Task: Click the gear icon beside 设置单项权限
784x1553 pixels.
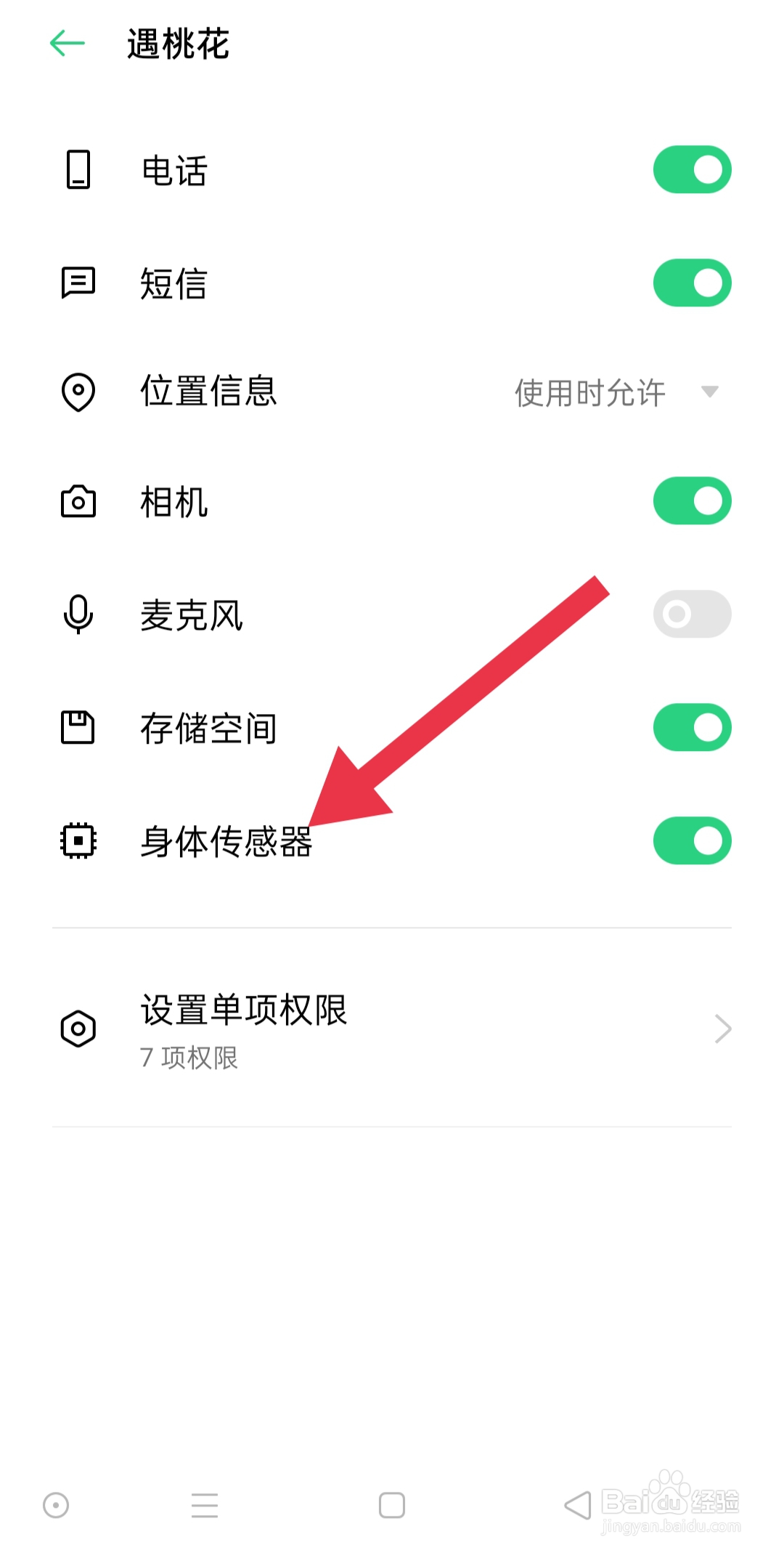Action: coord(78,1028)
